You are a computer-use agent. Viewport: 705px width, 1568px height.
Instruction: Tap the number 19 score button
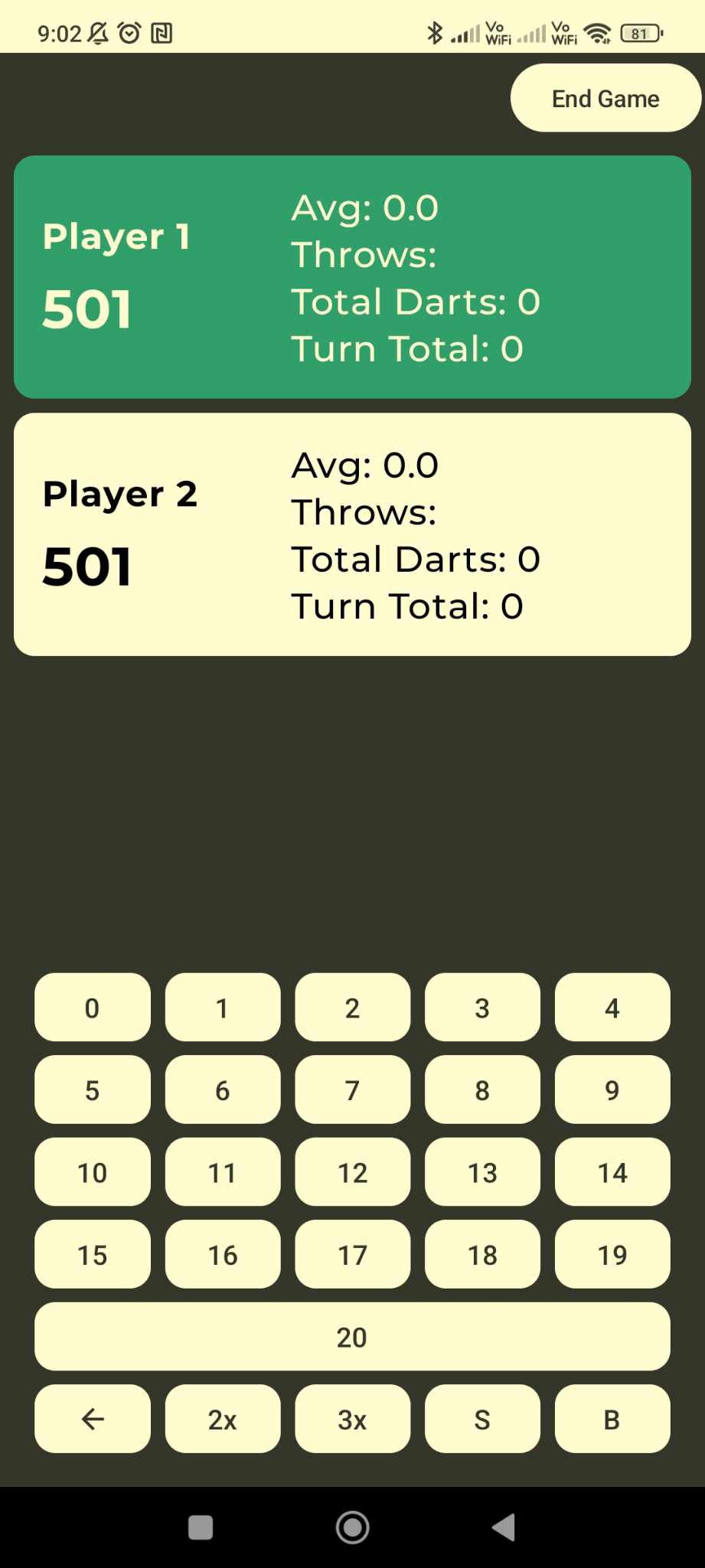[x=612, y=1254]
